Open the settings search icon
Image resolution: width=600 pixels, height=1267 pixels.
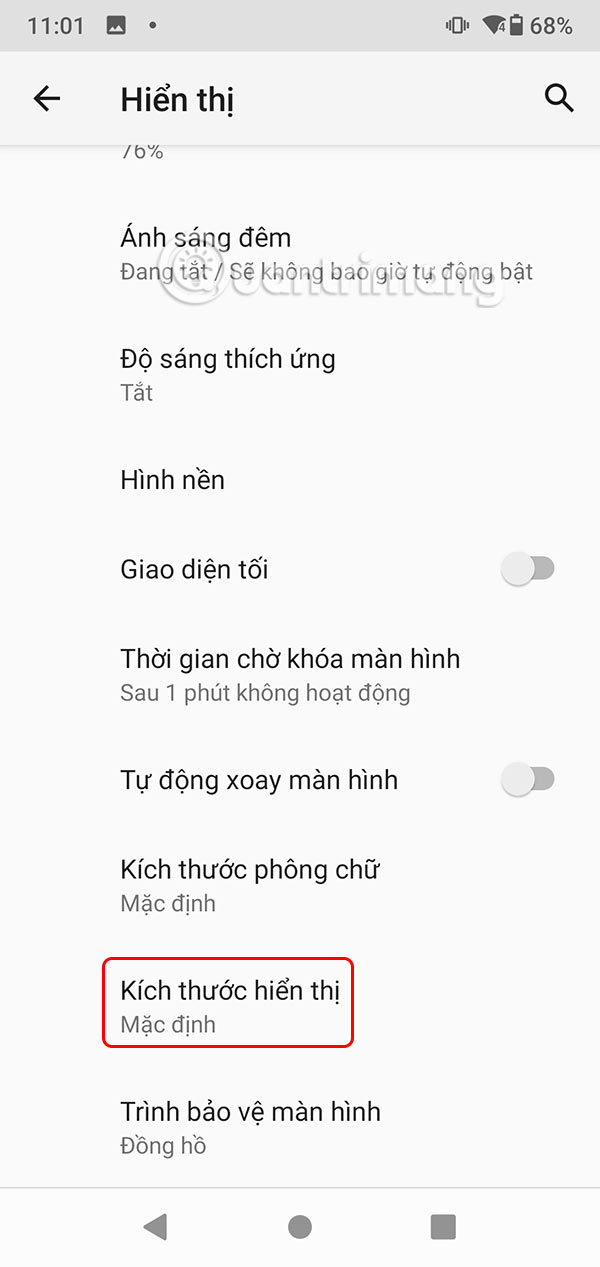(x=559, y=98)
